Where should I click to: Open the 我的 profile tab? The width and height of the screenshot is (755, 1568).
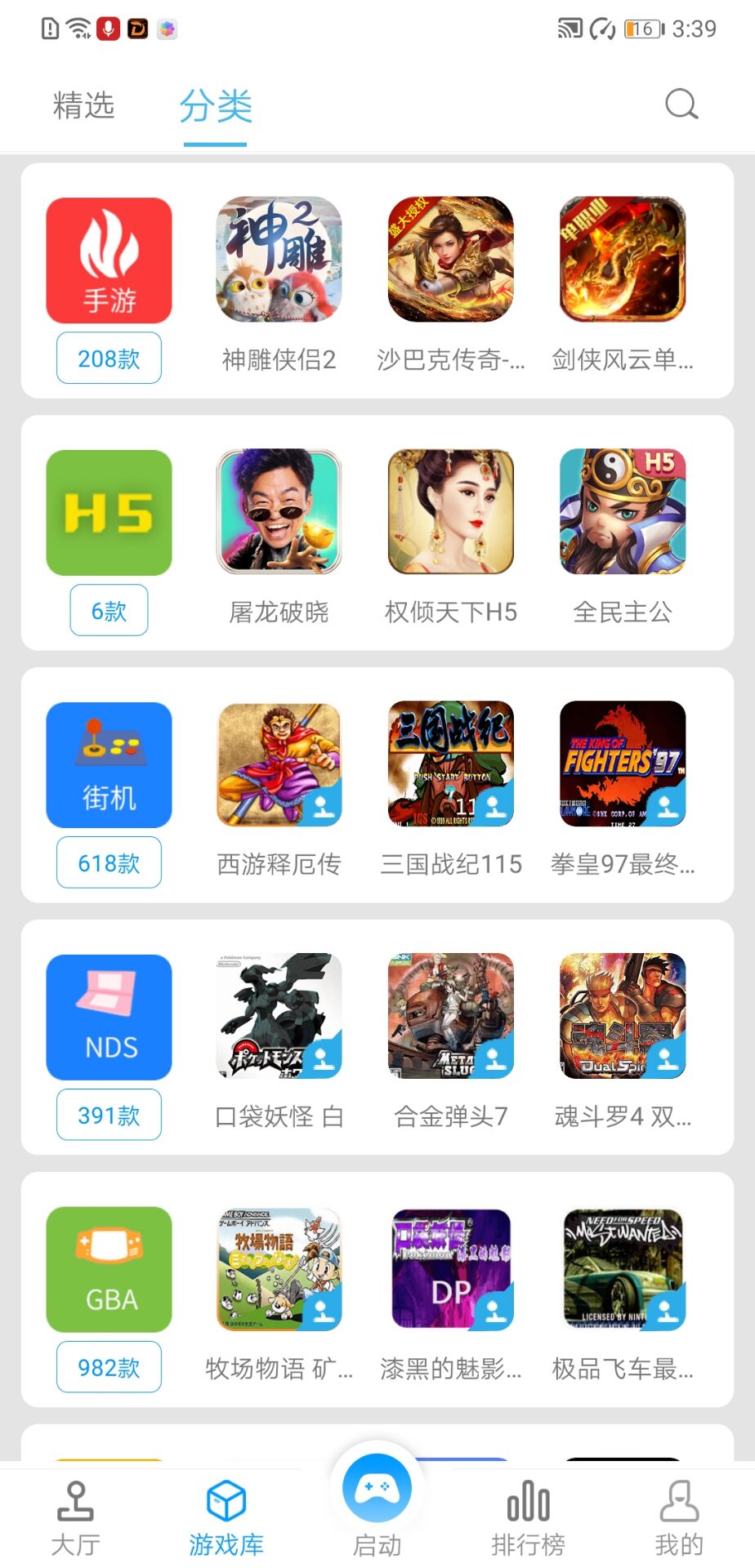pyautogui.click(x=678, y=1519)
